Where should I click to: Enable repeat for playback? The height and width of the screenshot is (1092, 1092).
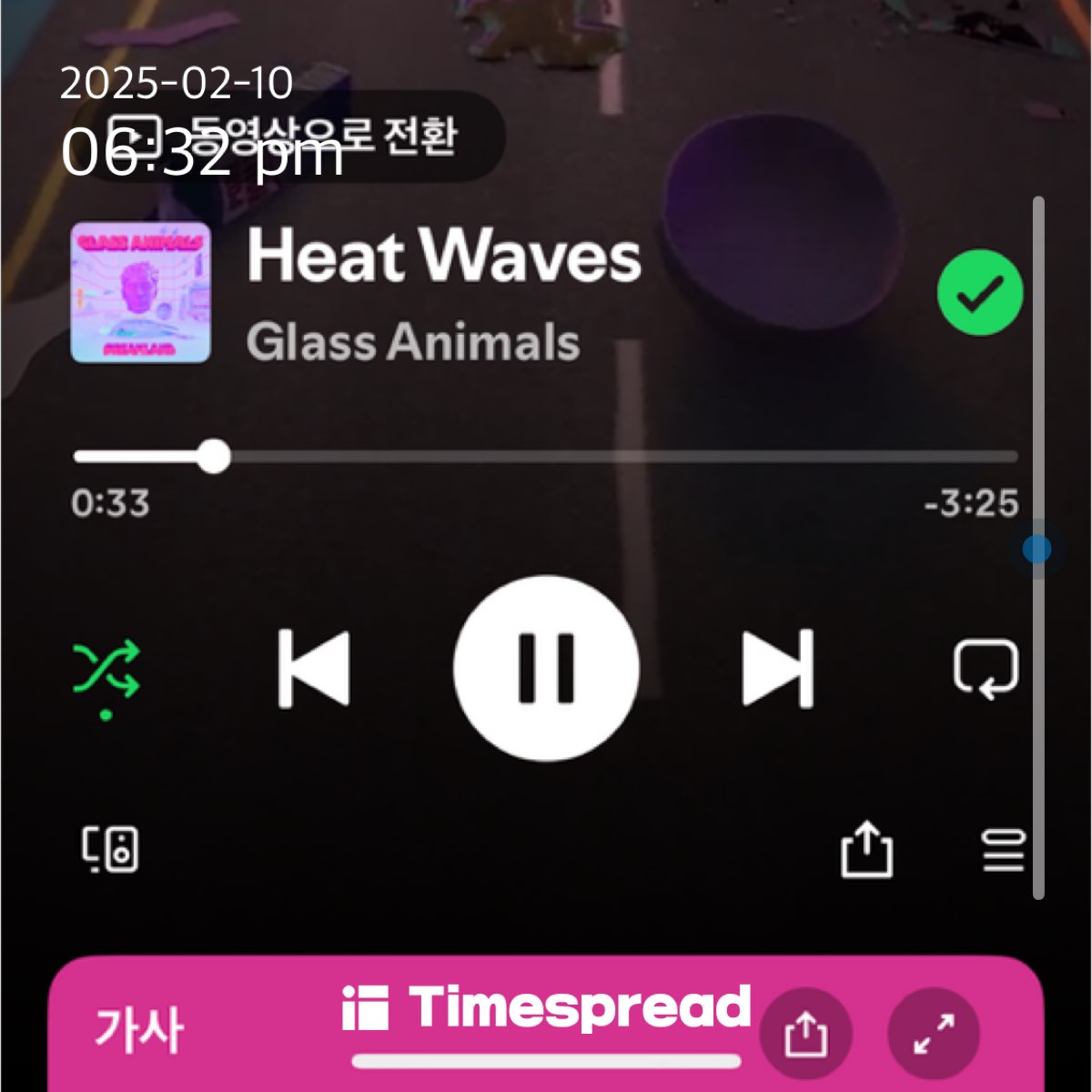tap(985, 669)
